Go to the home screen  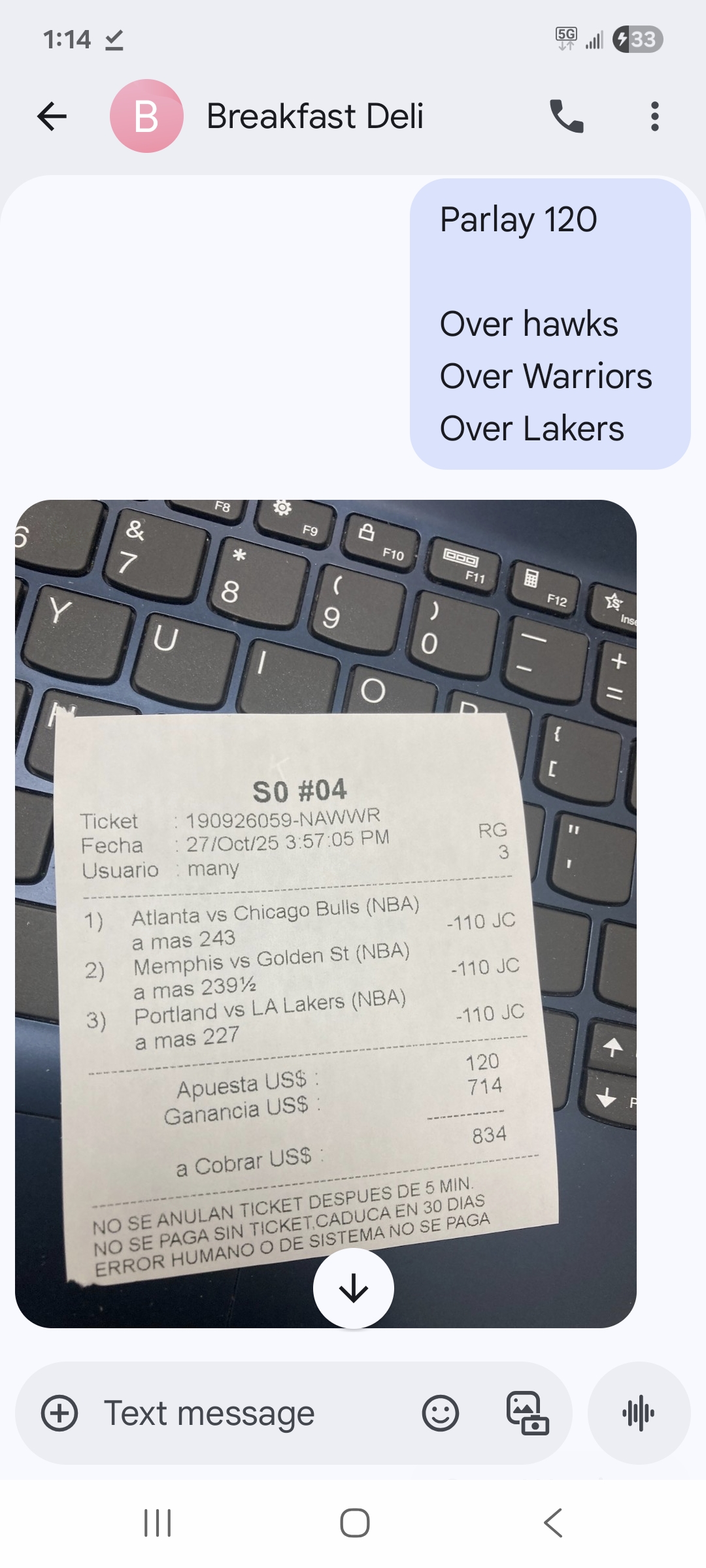tap(354, 1523)
